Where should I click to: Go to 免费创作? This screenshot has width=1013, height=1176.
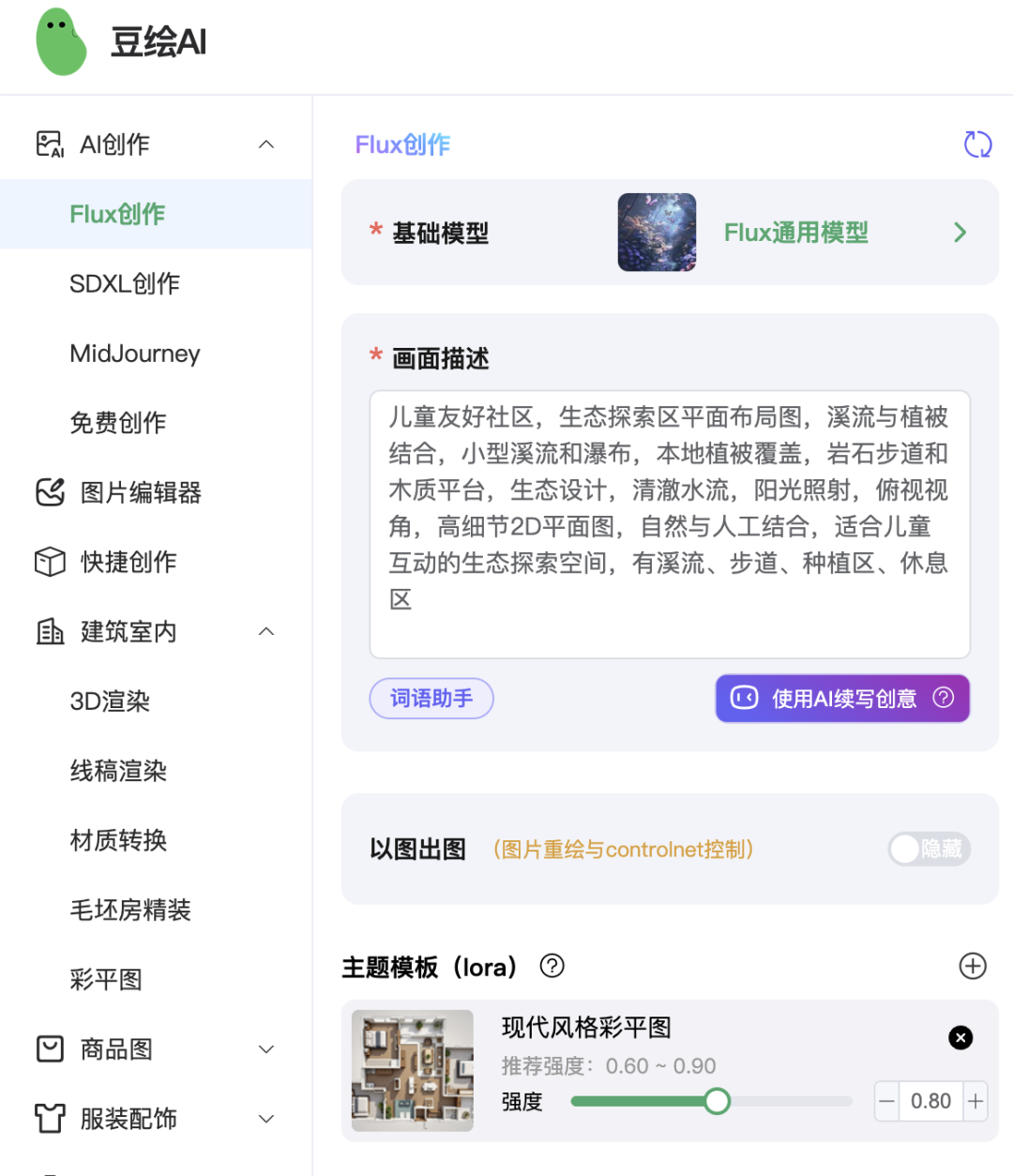point(118,423)
